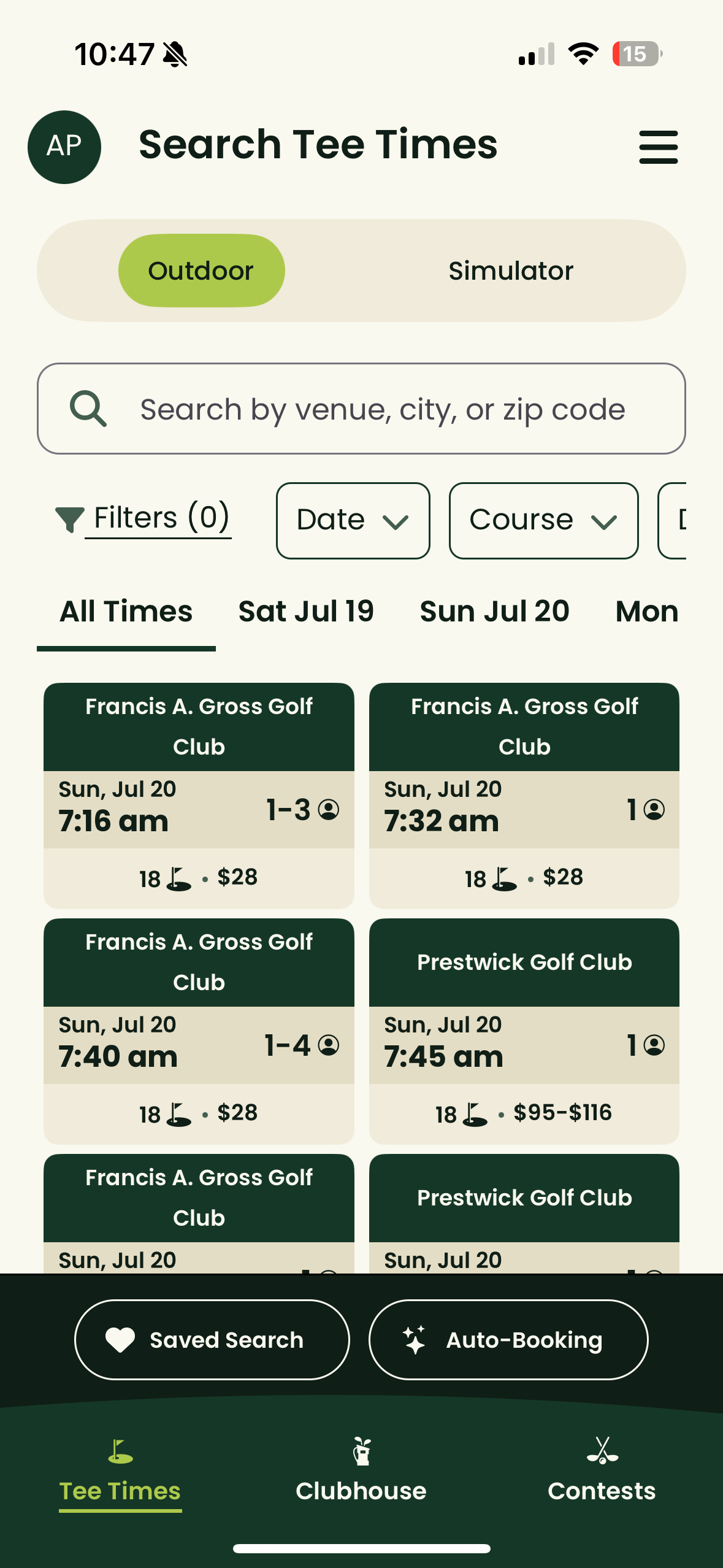The width and height of the screenshot is (723, 1568).
Task: Open the hamburger menu
Action: coord(658,147)
